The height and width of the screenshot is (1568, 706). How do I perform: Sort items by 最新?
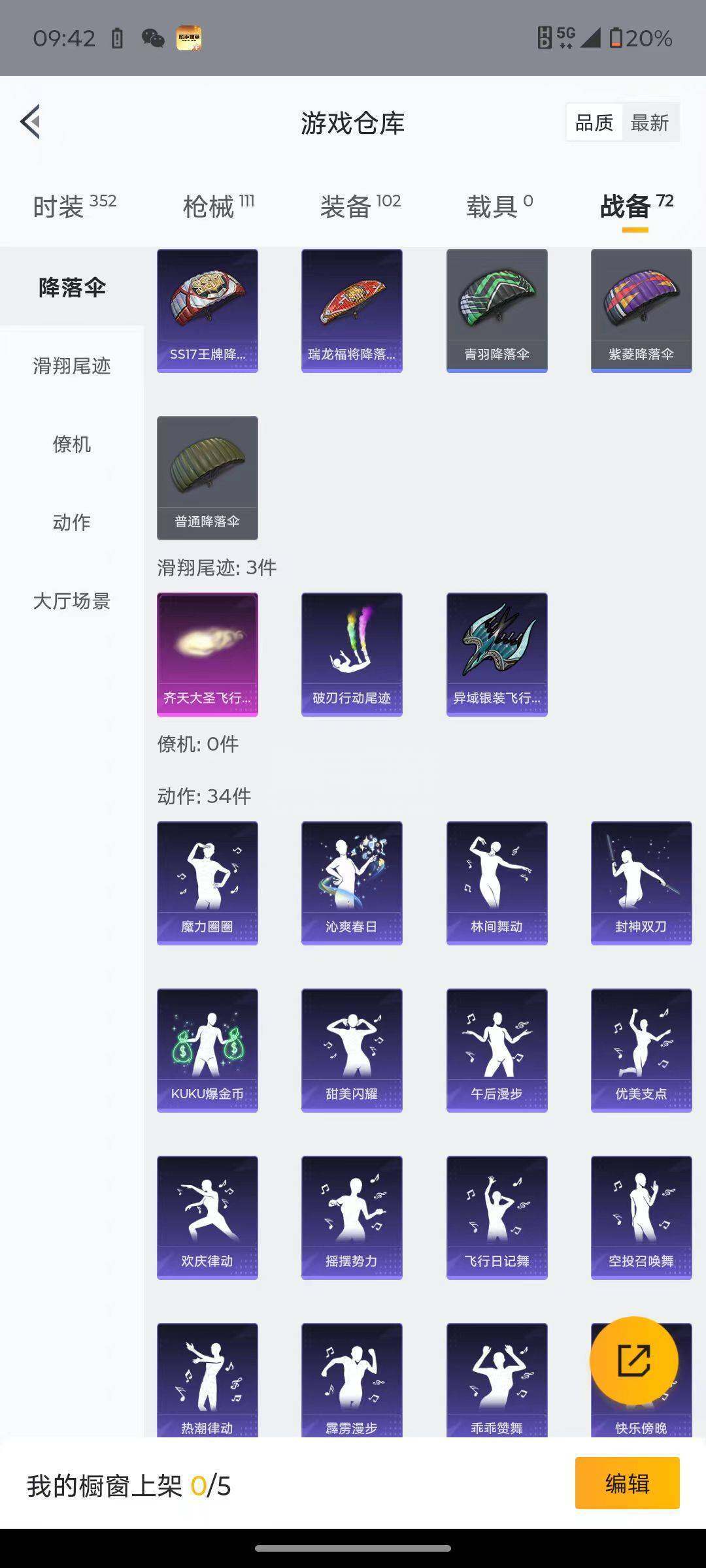649,122
